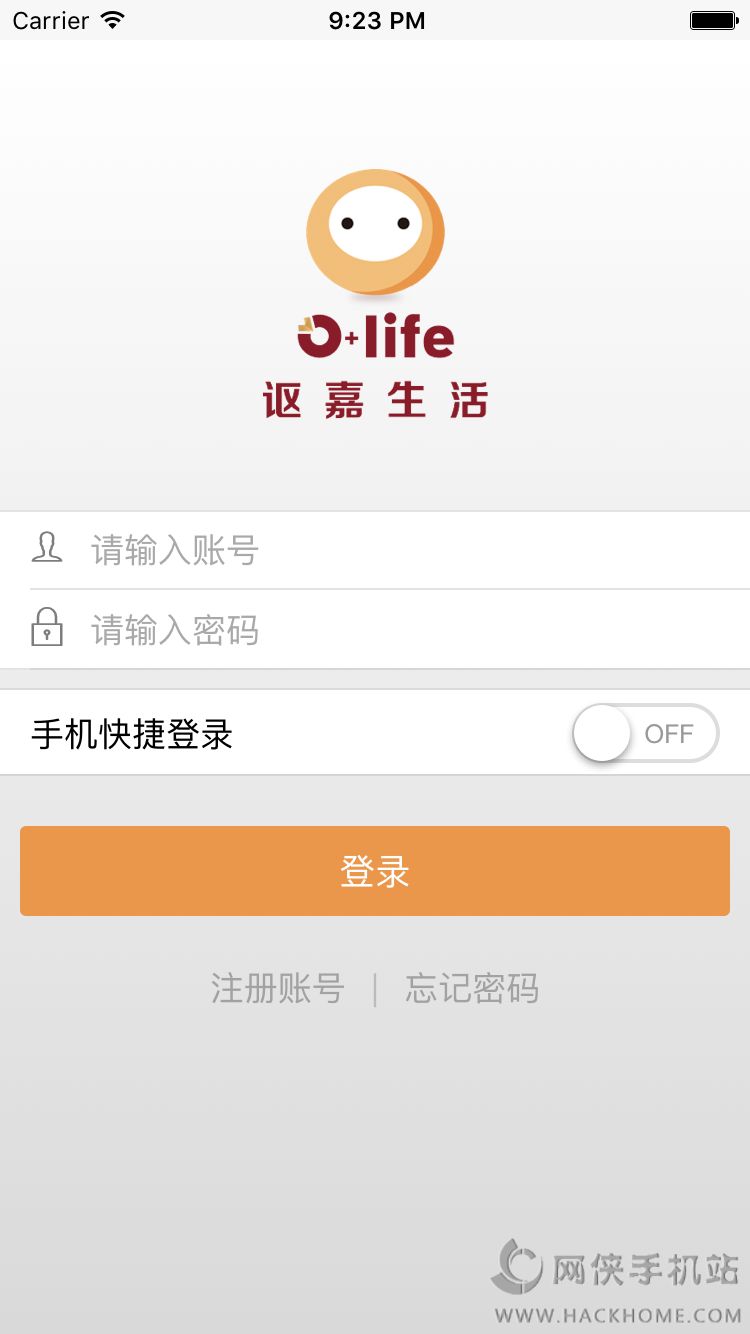
Task: Tap the O+life smiley face logo
Action: tap(375, 231)
